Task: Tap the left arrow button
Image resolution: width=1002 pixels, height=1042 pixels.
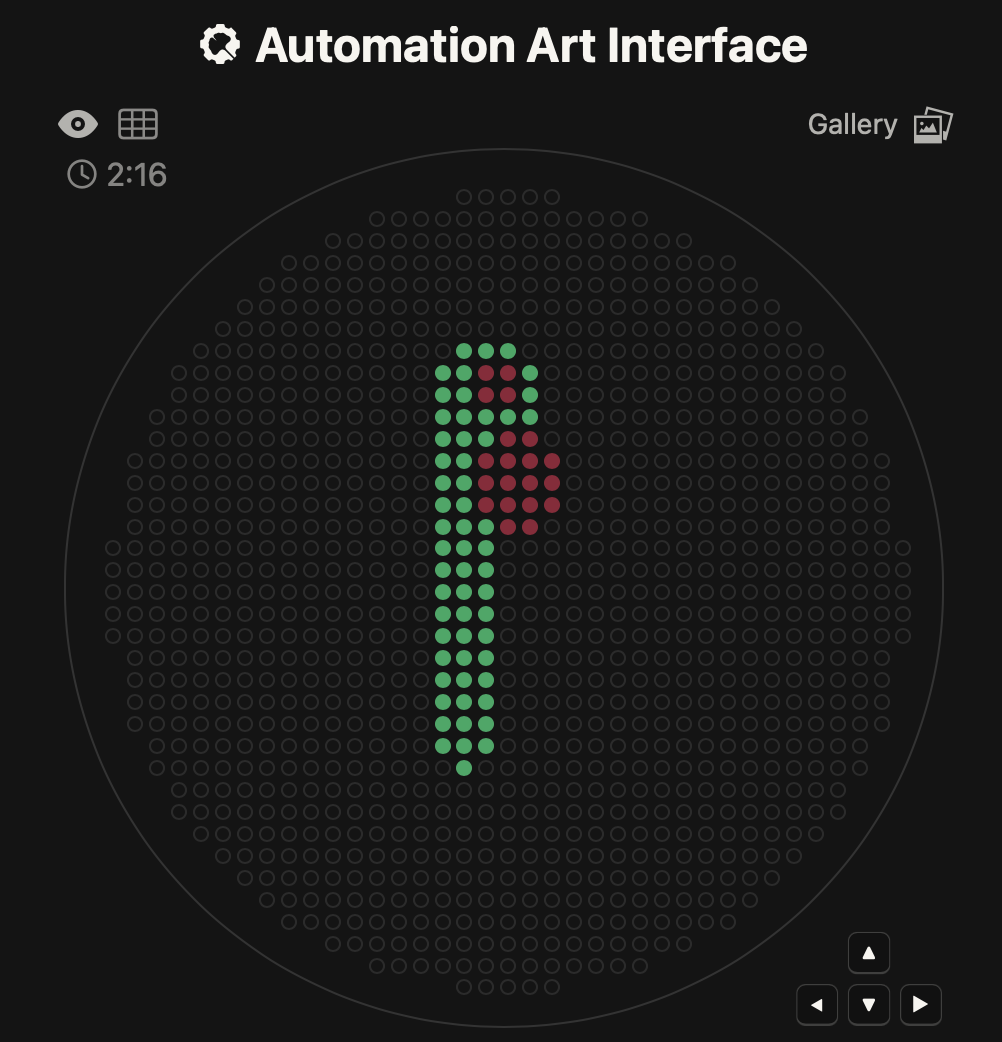Action: (x=817, y=1004)
